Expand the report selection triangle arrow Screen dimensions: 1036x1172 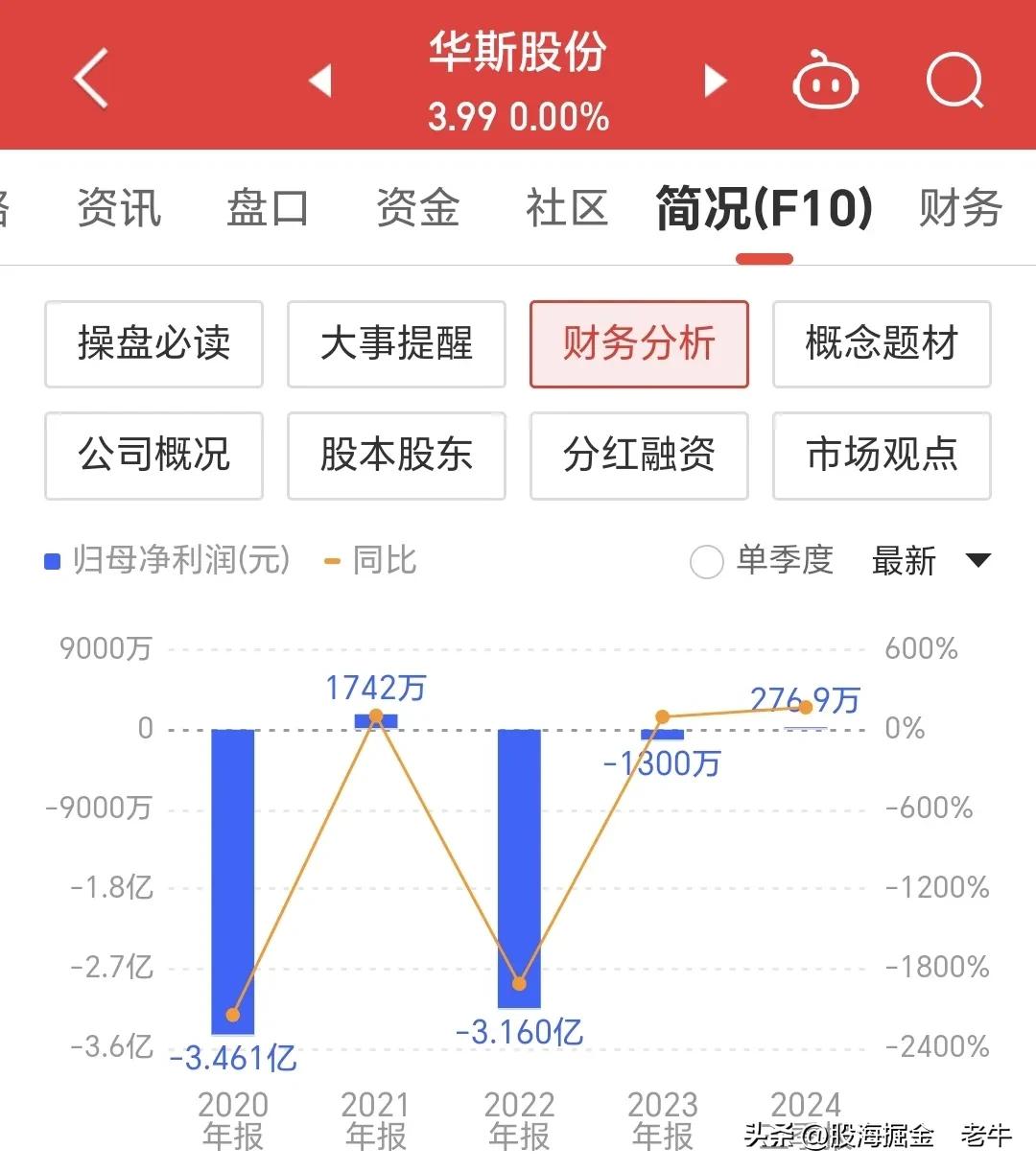click(980, 561)
